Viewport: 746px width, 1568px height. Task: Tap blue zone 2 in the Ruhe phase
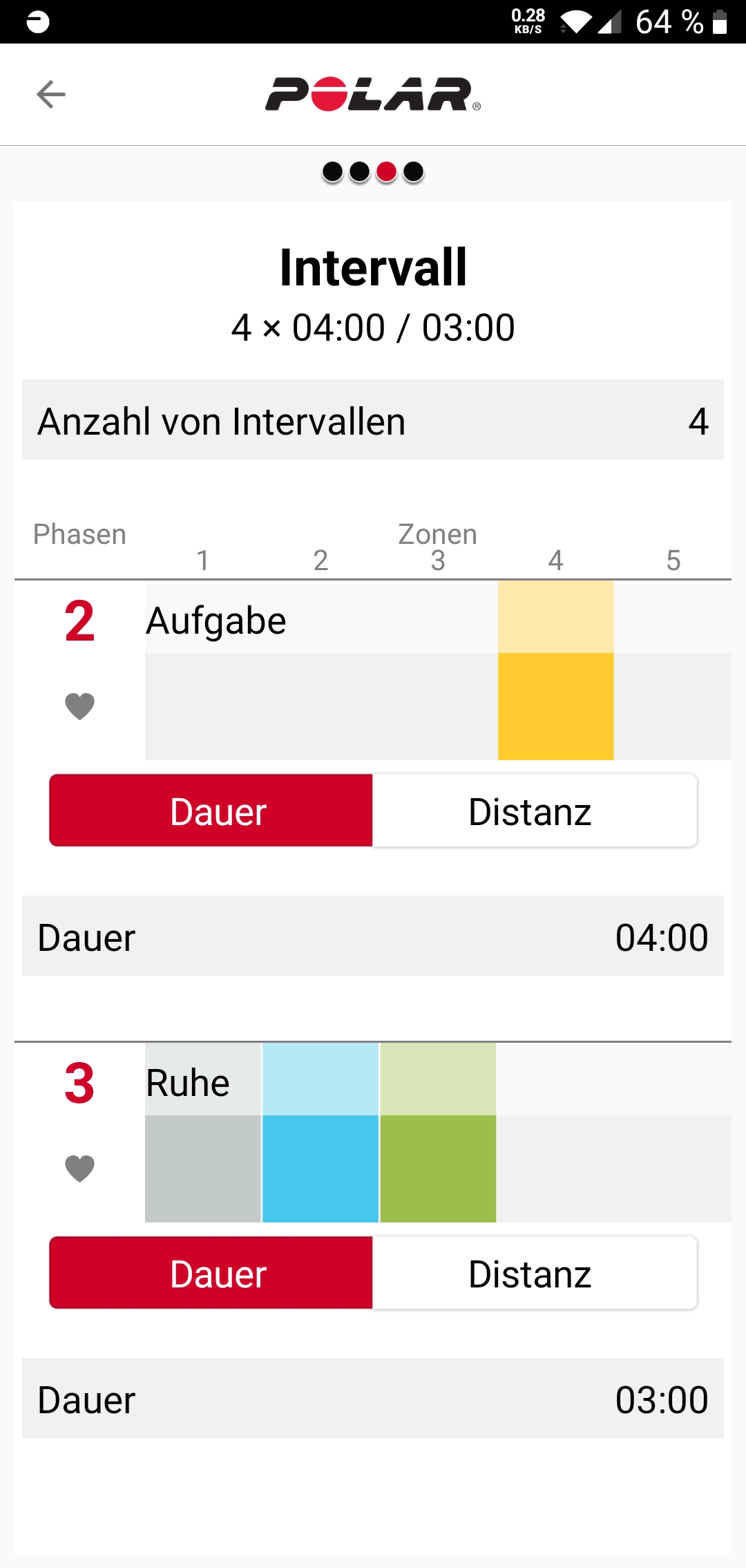(321, 1168)
